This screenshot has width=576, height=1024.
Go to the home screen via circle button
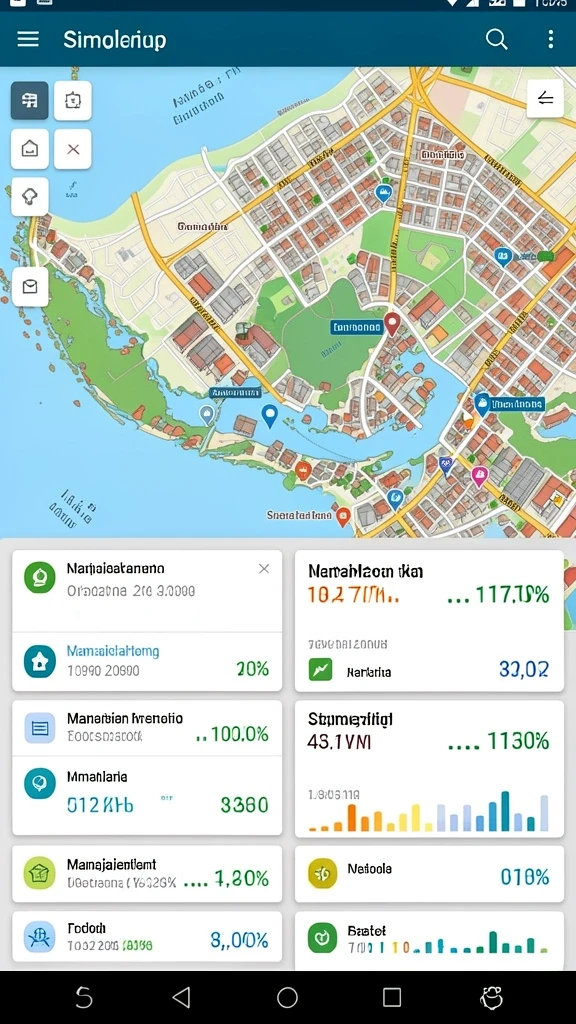click(287, 997)
